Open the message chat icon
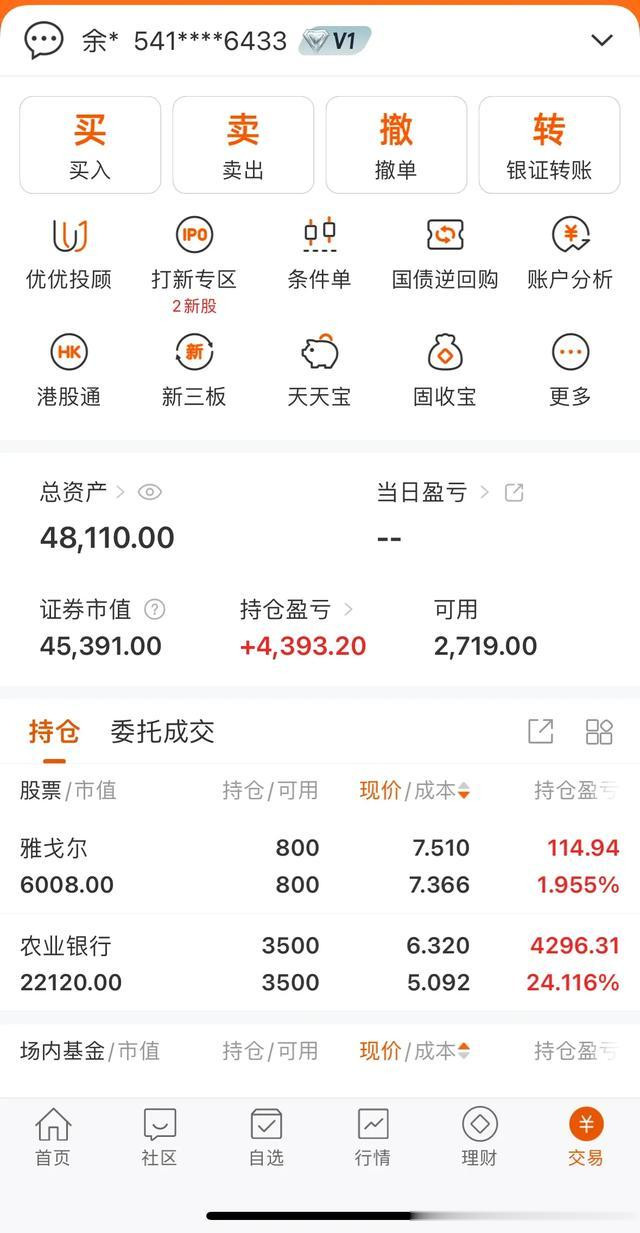This screenshot has width=640, height=1233. (x=44, y=40)
